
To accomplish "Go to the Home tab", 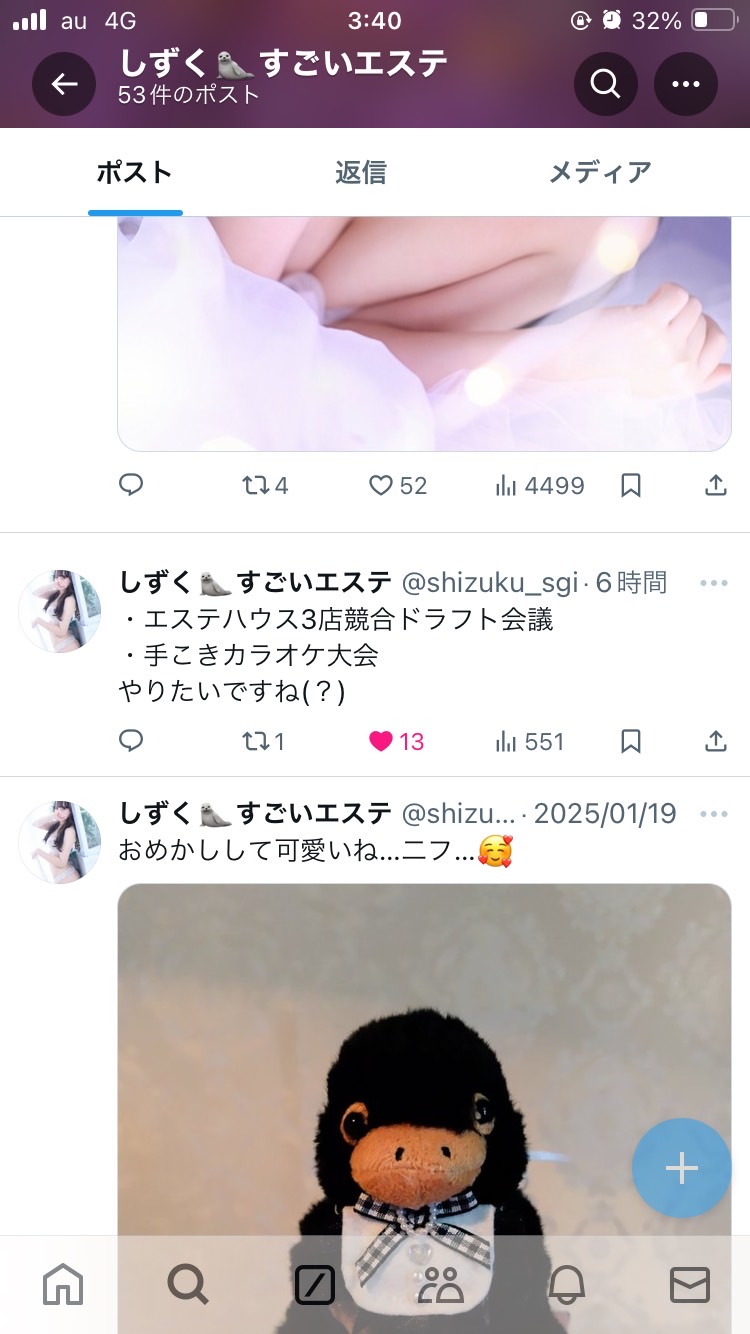I will (x=63, y=1285).
